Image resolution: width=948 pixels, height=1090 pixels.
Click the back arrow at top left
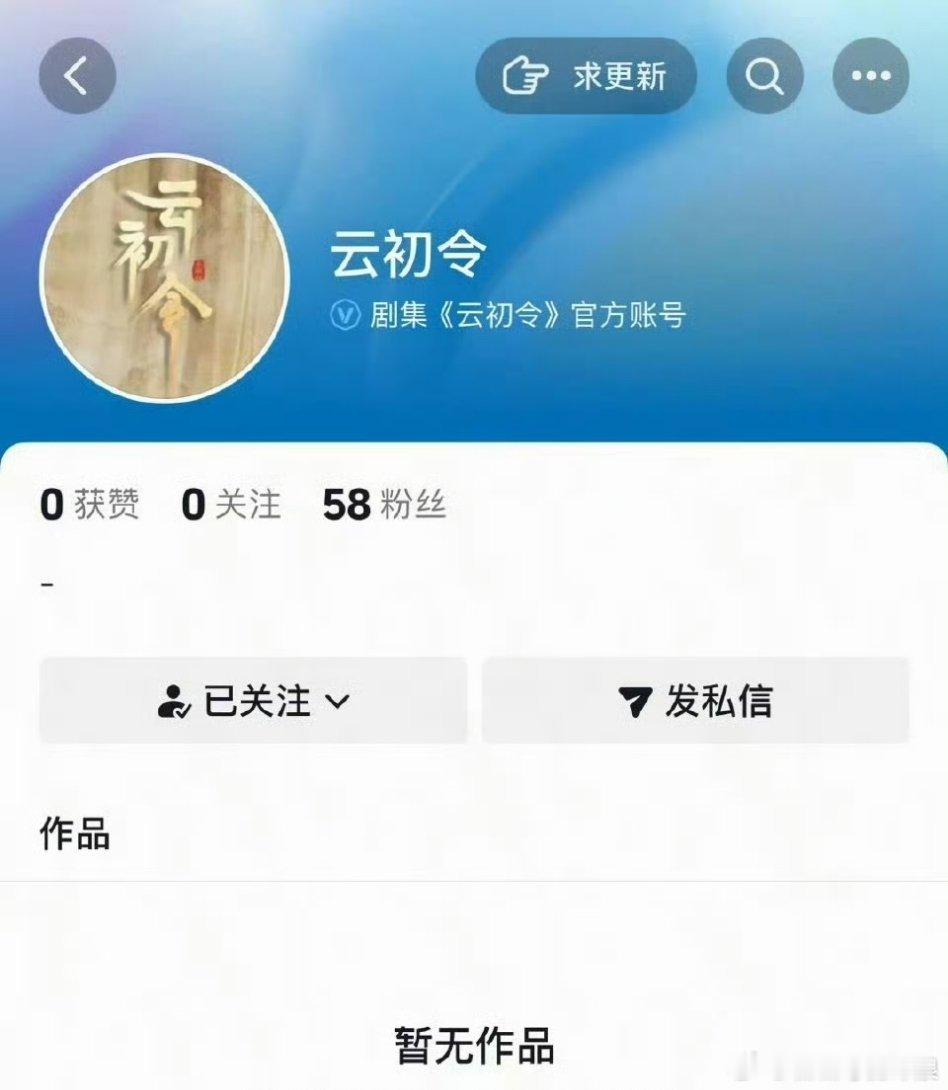click(x=77, y=75)
